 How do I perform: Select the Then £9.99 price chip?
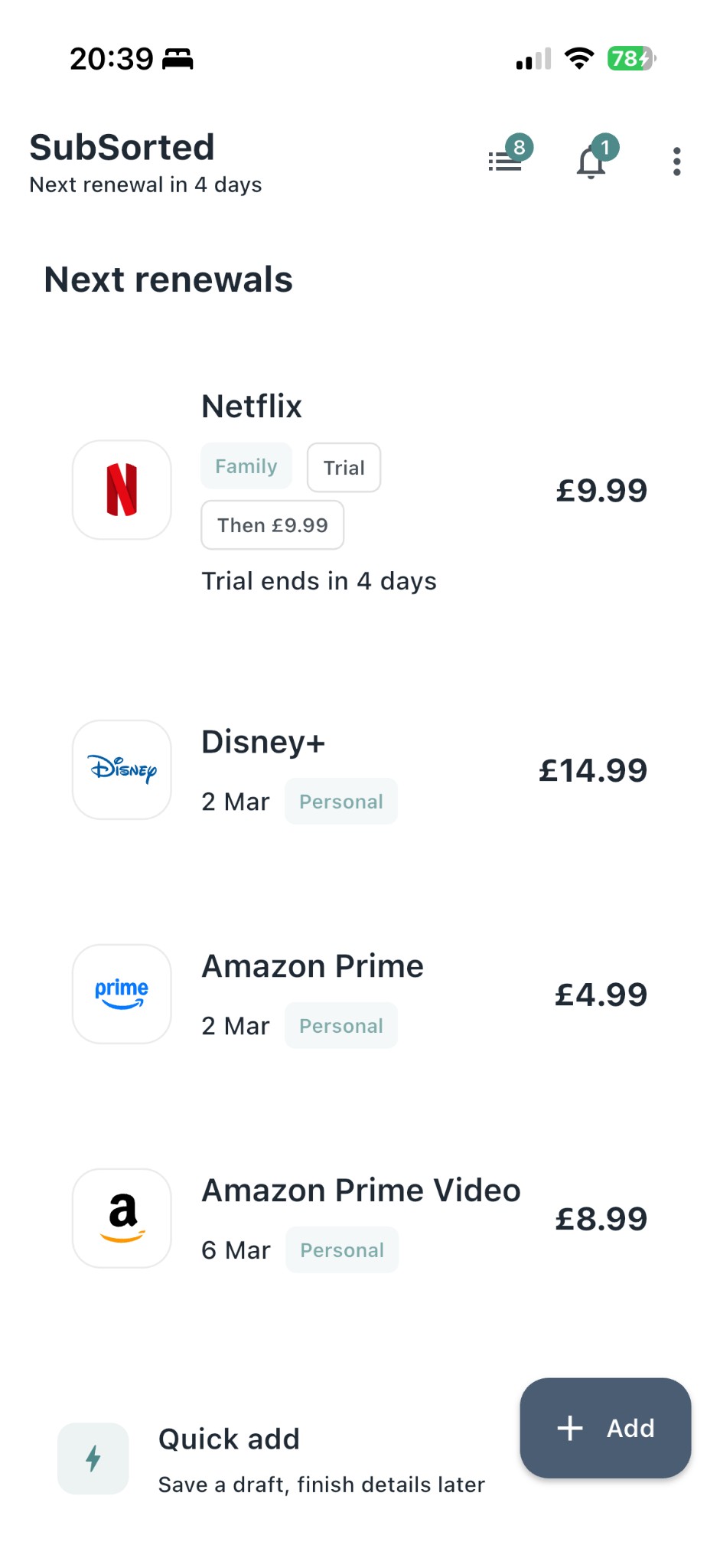[272, 525]
